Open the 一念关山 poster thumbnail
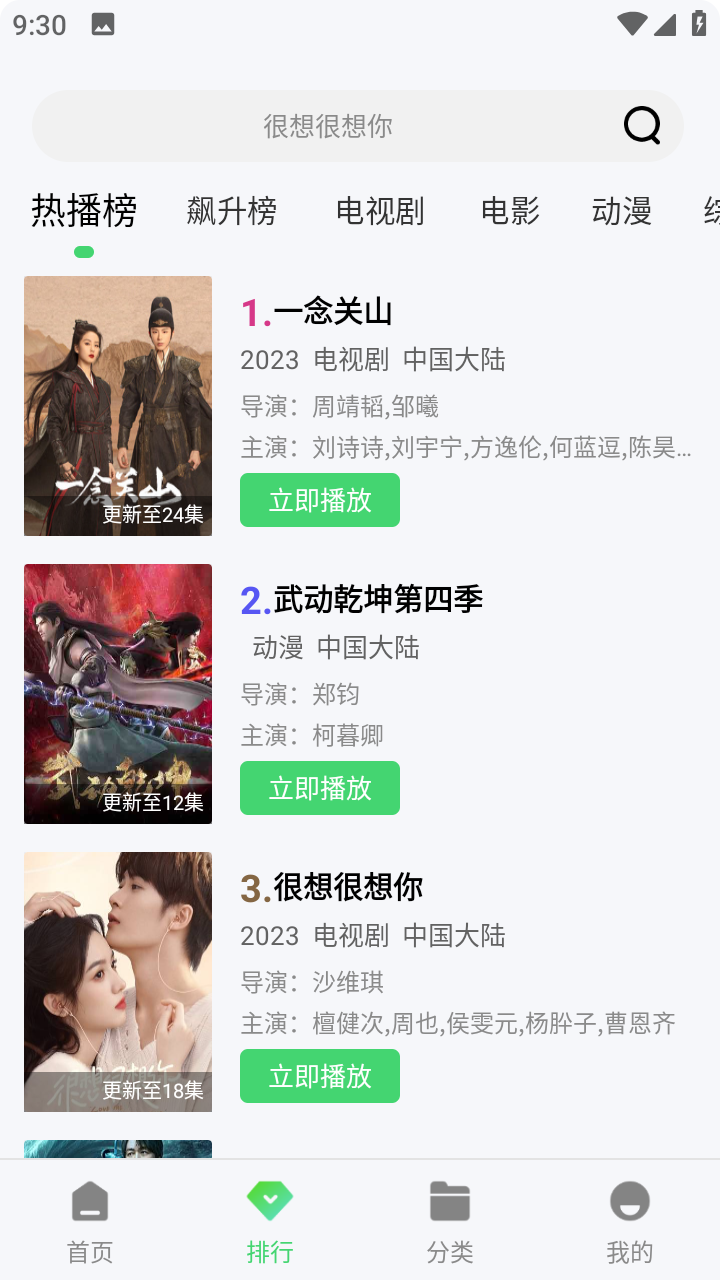 [117, 406]
